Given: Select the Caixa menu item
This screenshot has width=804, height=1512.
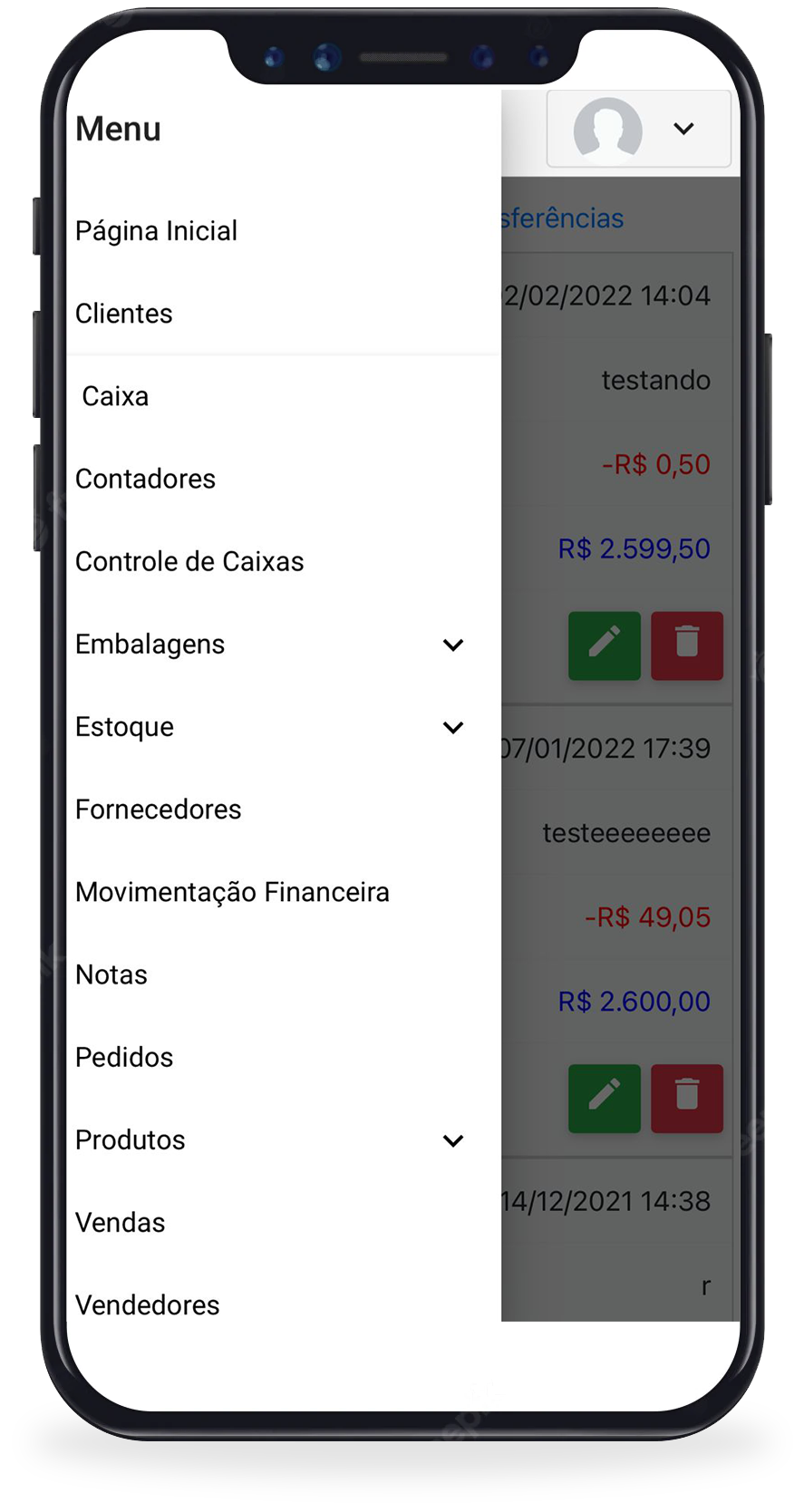Looking at the screenshot, I should click(x=115, y=396).
